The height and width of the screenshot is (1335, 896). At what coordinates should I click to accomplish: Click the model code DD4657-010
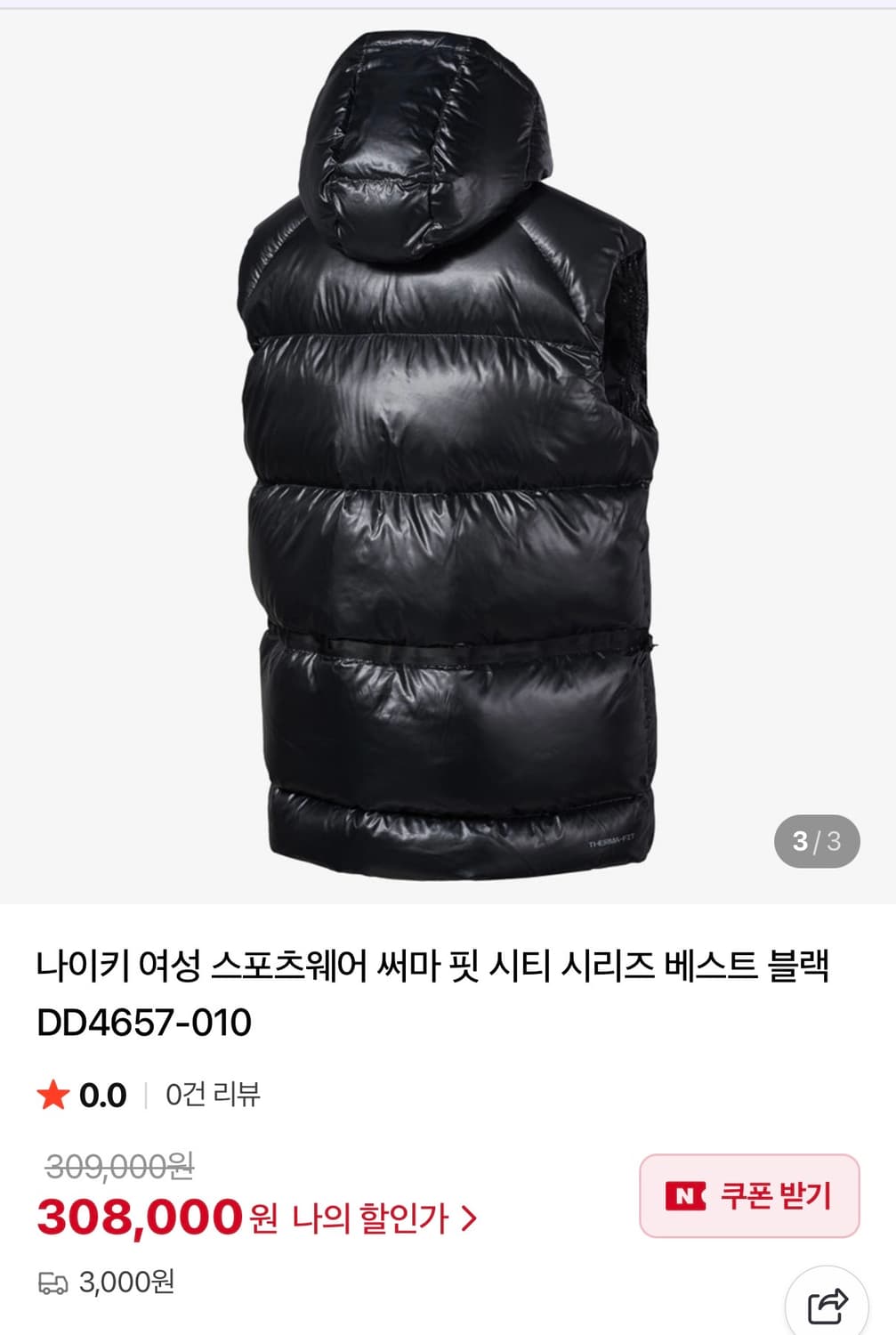click(145, 1019)
